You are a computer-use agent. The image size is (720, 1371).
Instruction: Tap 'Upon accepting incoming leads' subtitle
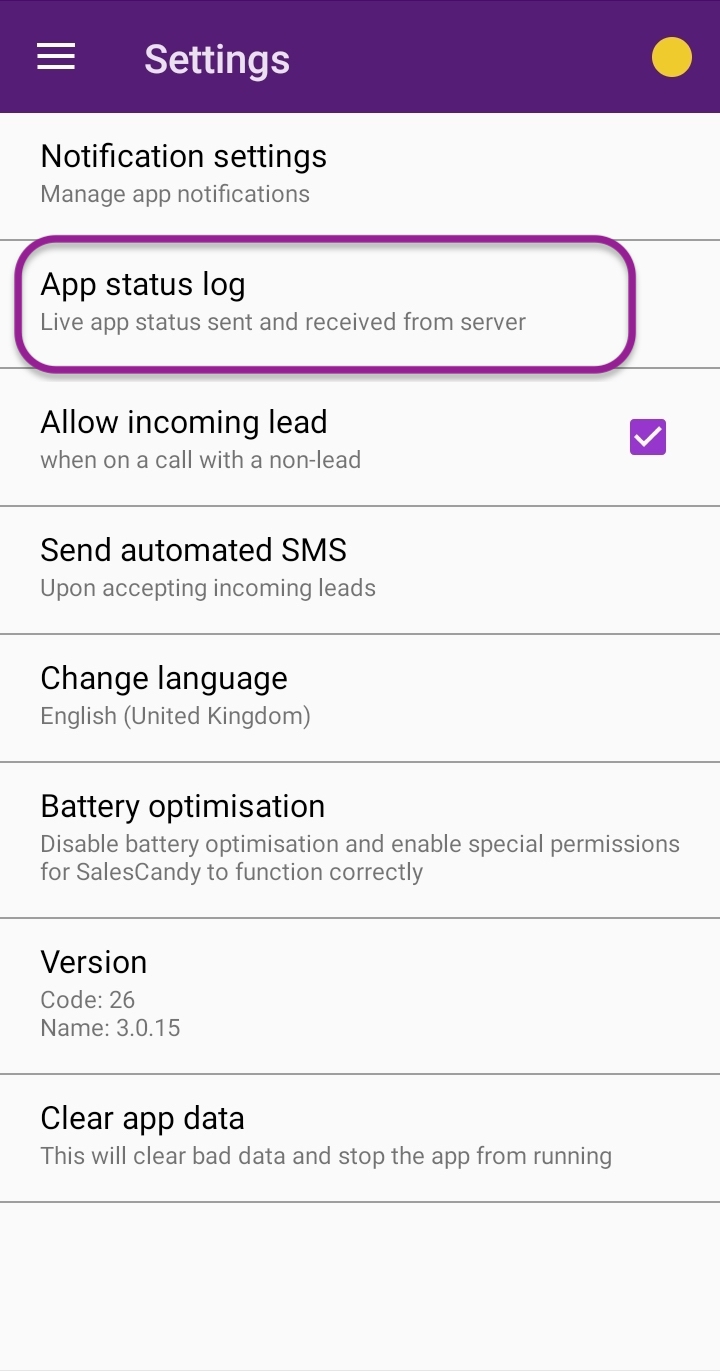click(206, 588)
